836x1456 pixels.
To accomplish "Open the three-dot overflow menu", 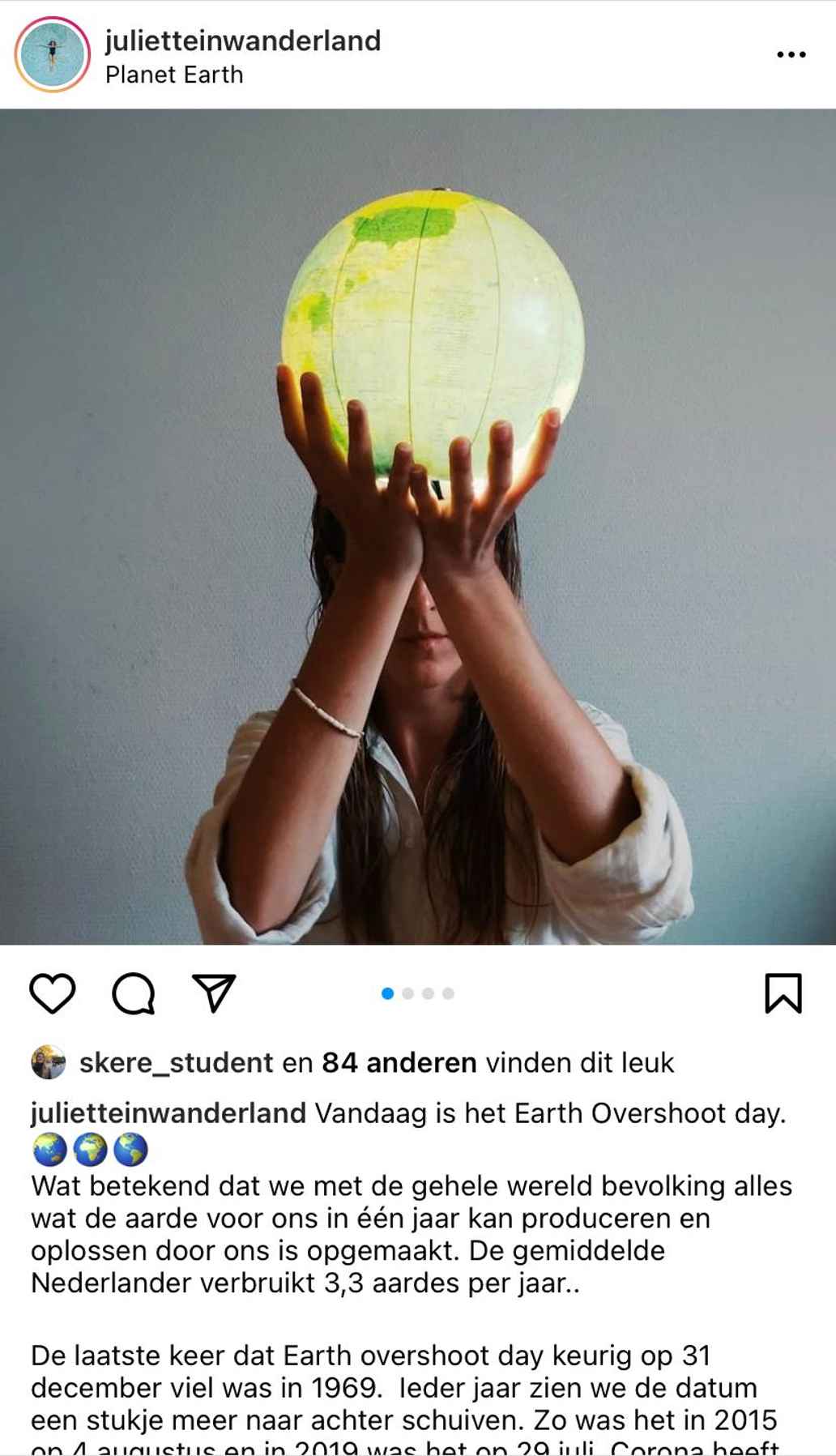I will pyautogui.click(x=791, y=54).
